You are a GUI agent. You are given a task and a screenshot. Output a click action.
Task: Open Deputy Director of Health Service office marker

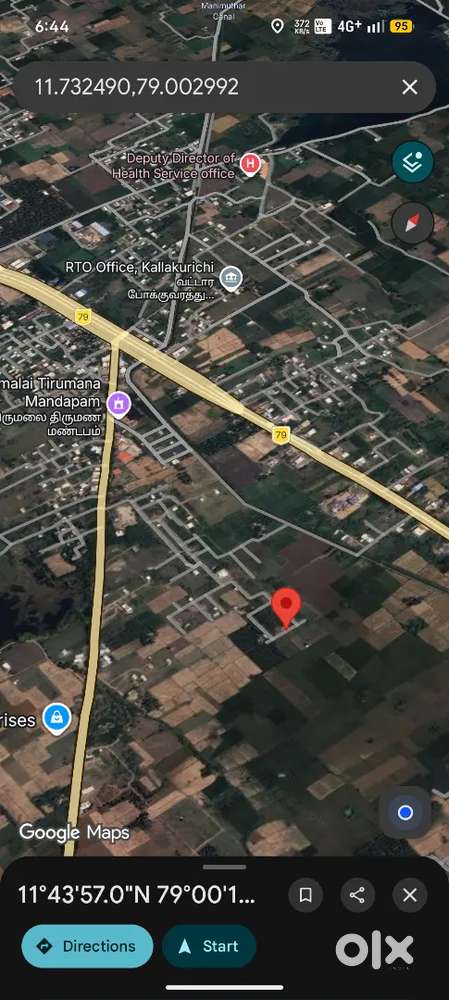click(x=250, y=165)
